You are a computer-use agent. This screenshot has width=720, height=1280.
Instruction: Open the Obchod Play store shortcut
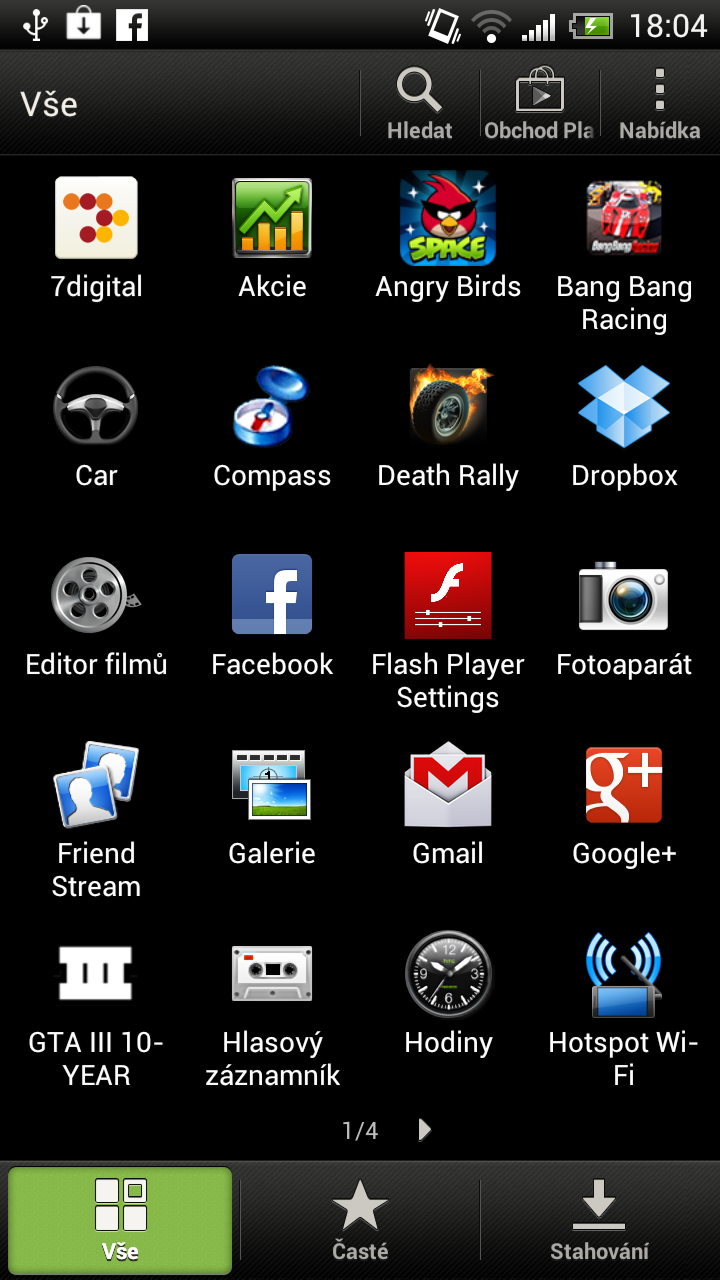[540, 104]
